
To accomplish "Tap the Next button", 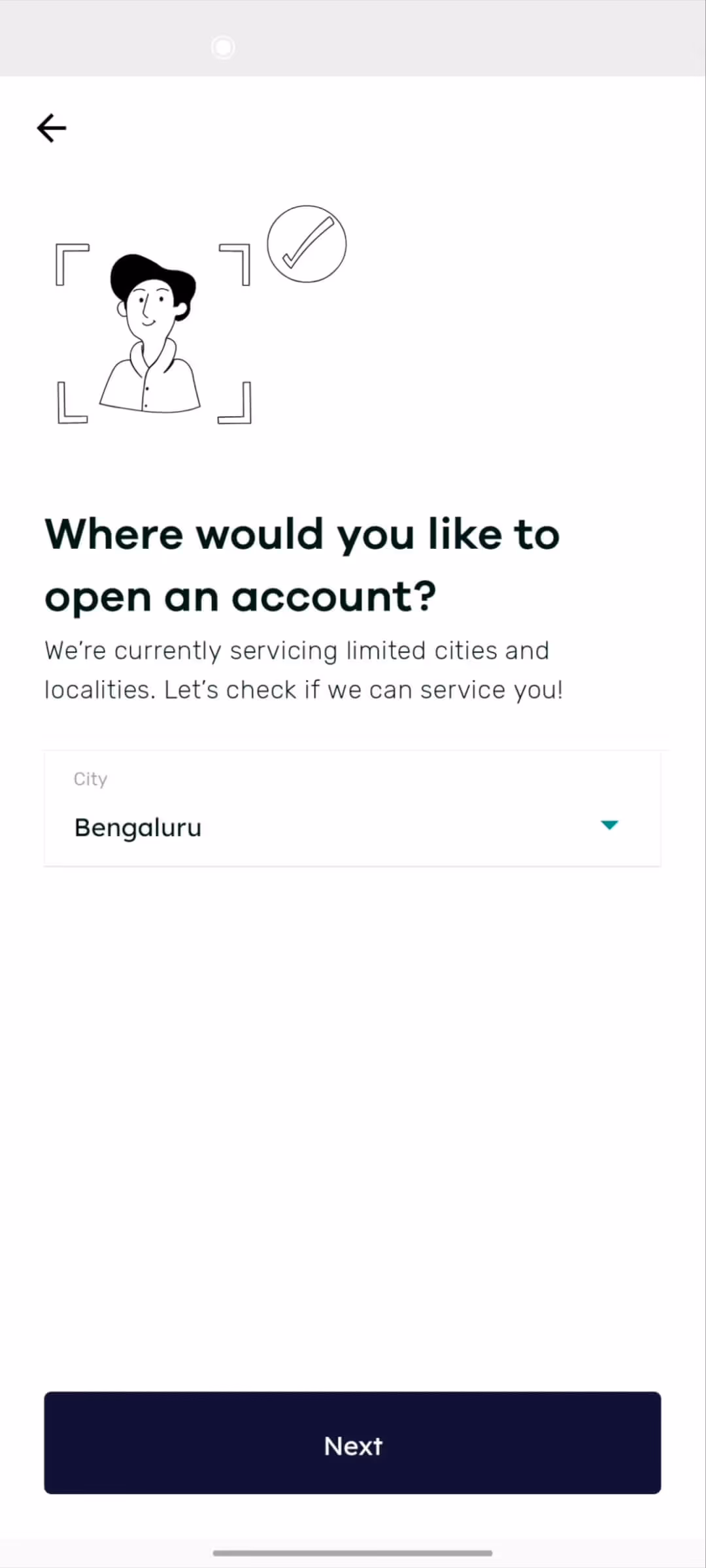I will (x=352, y=1443).
